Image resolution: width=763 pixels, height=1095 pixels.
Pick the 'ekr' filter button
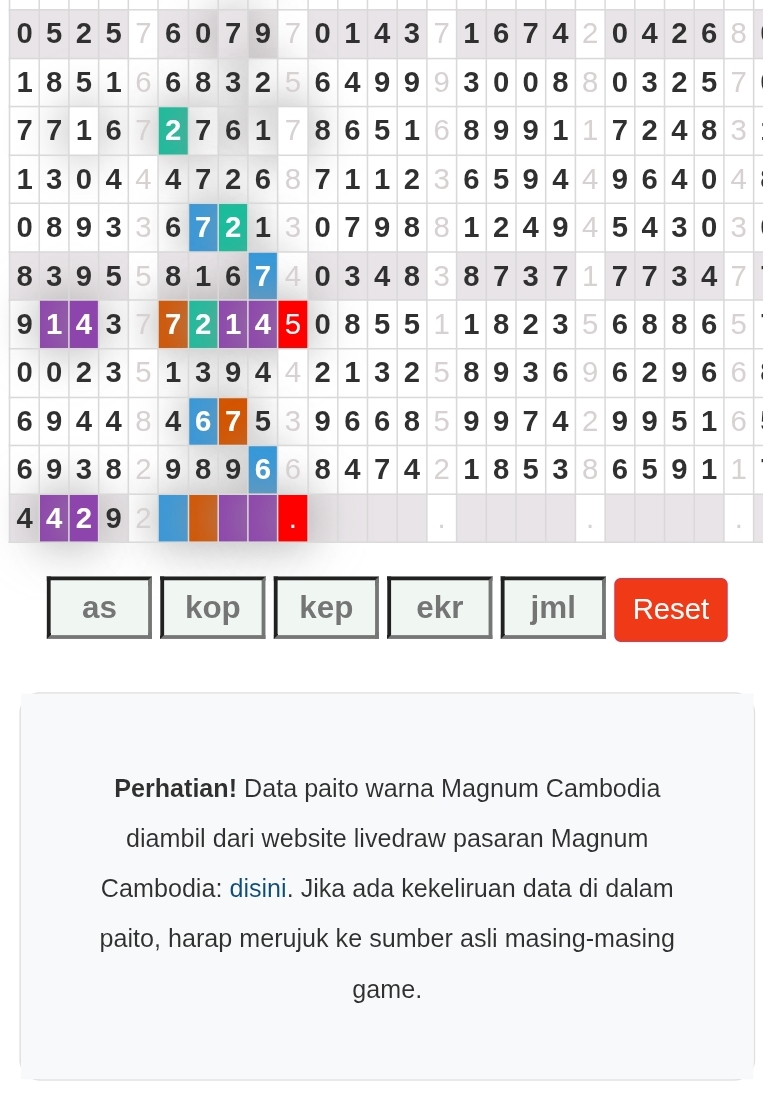(440, 608)
